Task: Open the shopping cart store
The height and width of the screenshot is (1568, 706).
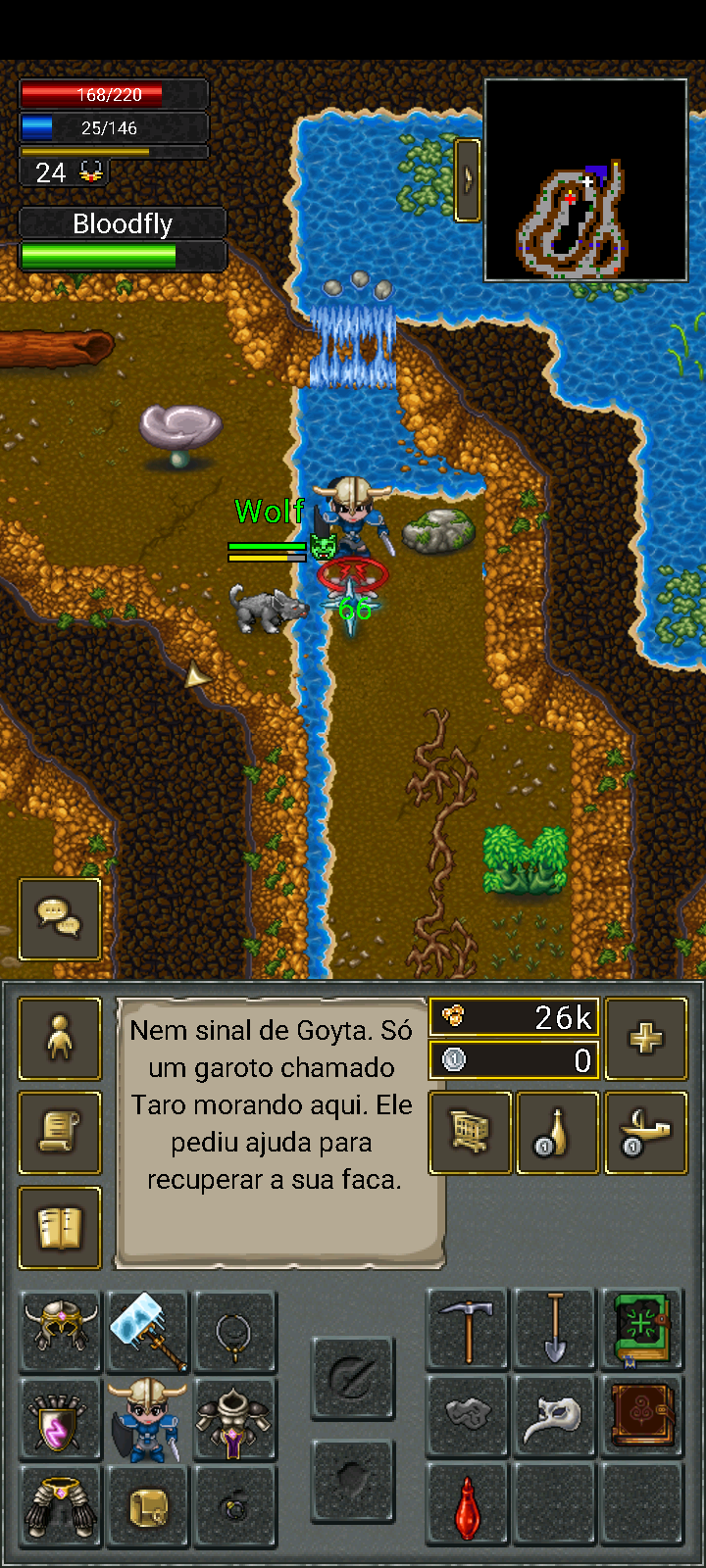Action: click(x=471, y=1132)
